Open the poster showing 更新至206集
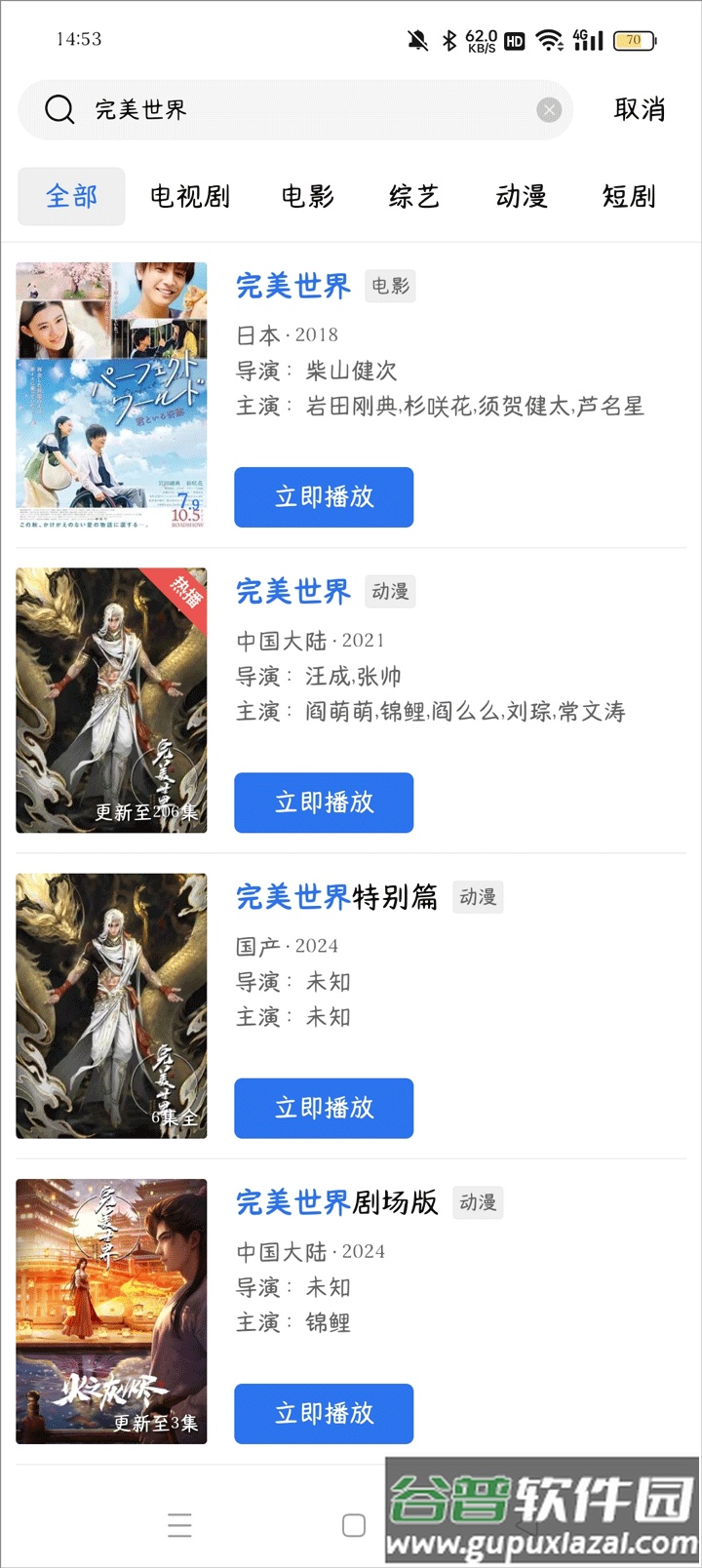Viewport: 702px width, 1568px height. (112, 700)
